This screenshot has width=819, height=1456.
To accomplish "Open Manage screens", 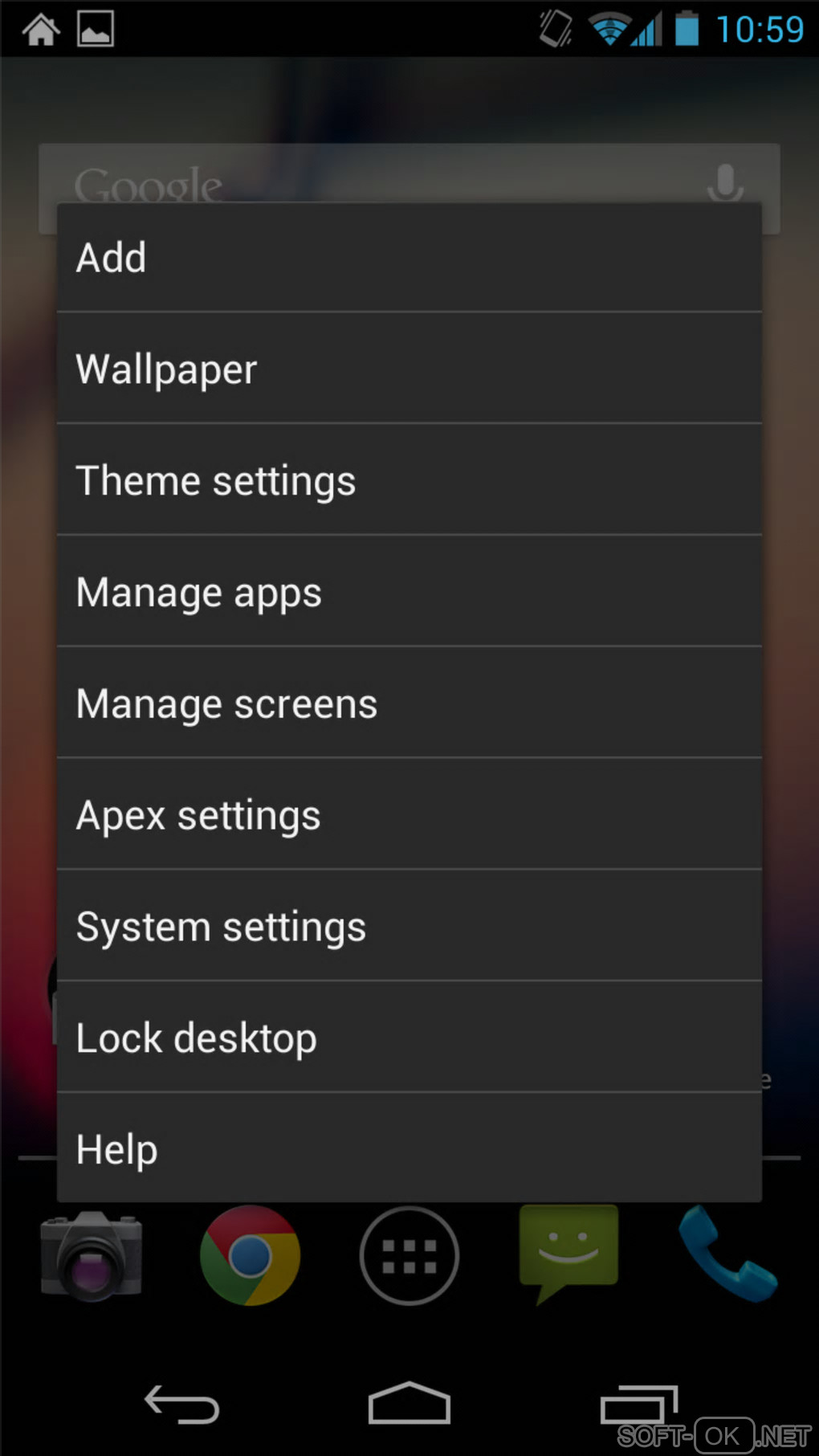I will (409, 704).
